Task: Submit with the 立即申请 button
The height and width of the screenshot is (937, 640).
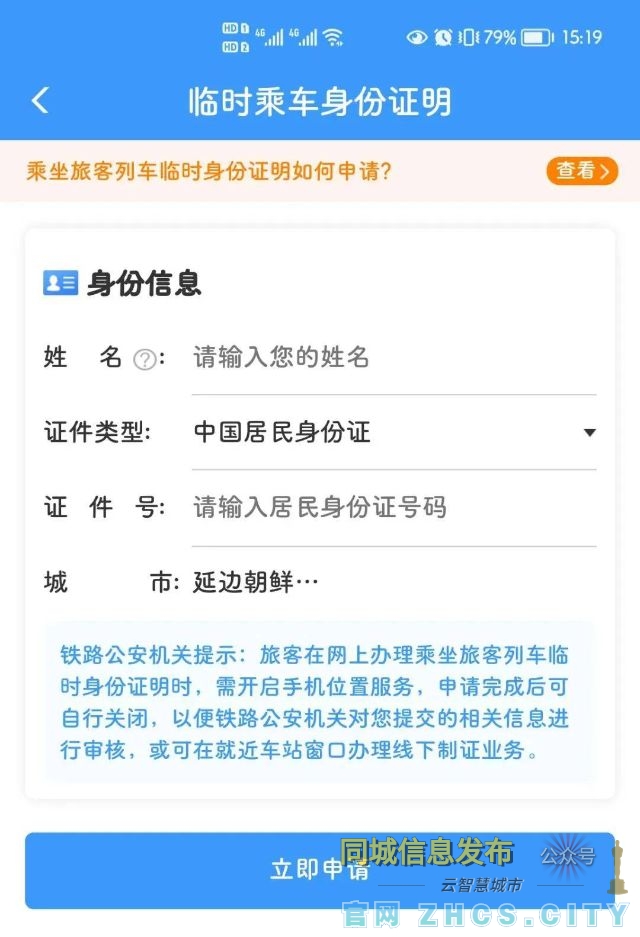Action: coord(319,869)
